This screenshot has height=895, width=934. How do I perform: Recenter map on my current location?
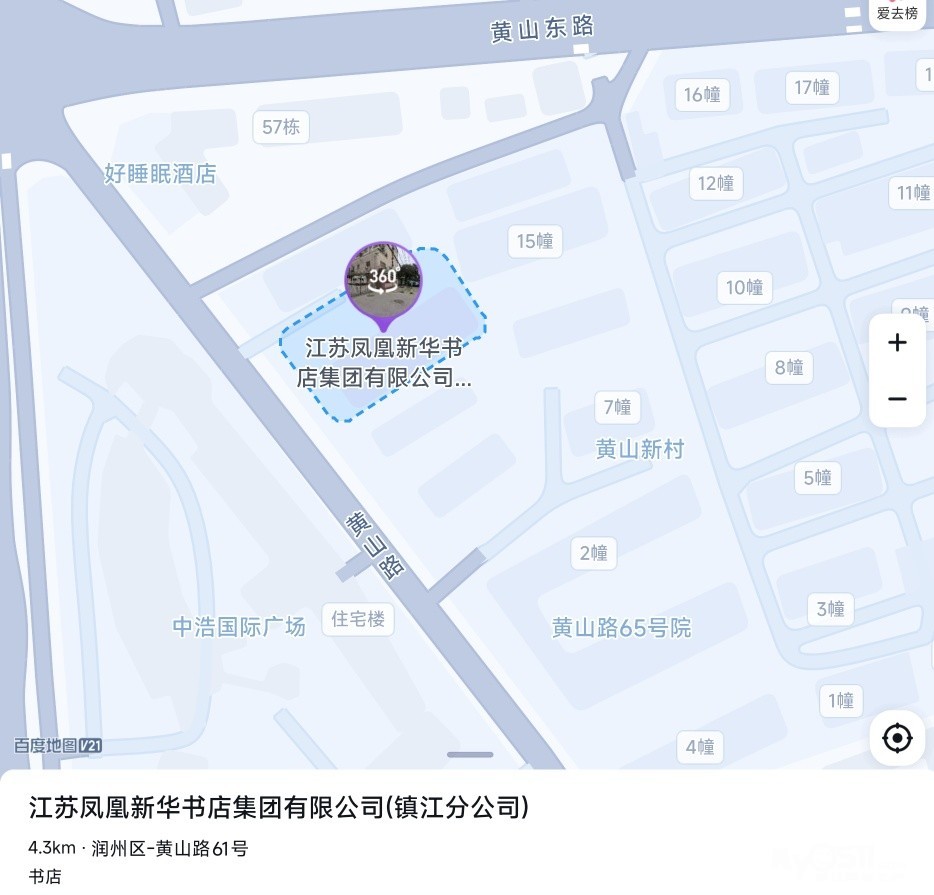897,738
